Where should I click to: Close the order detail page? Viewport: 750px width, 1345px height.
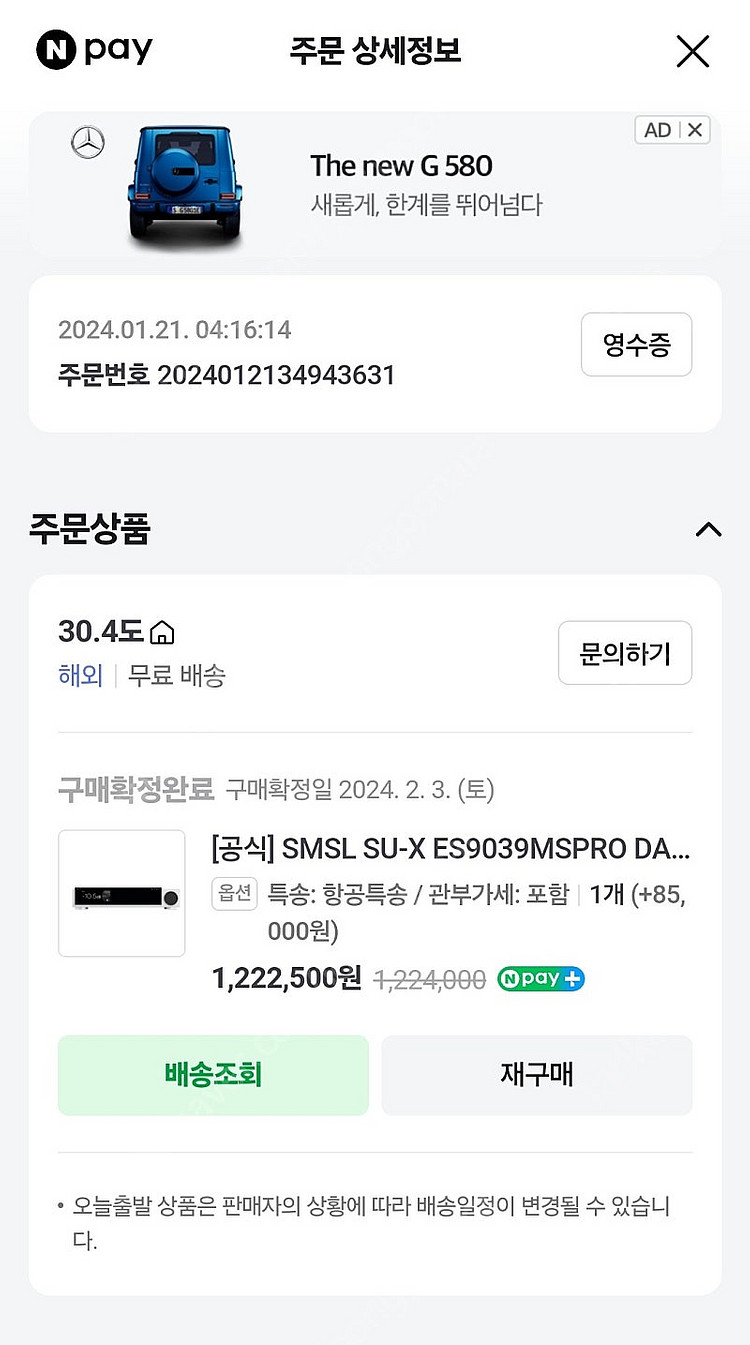click(x=694, y=51)
